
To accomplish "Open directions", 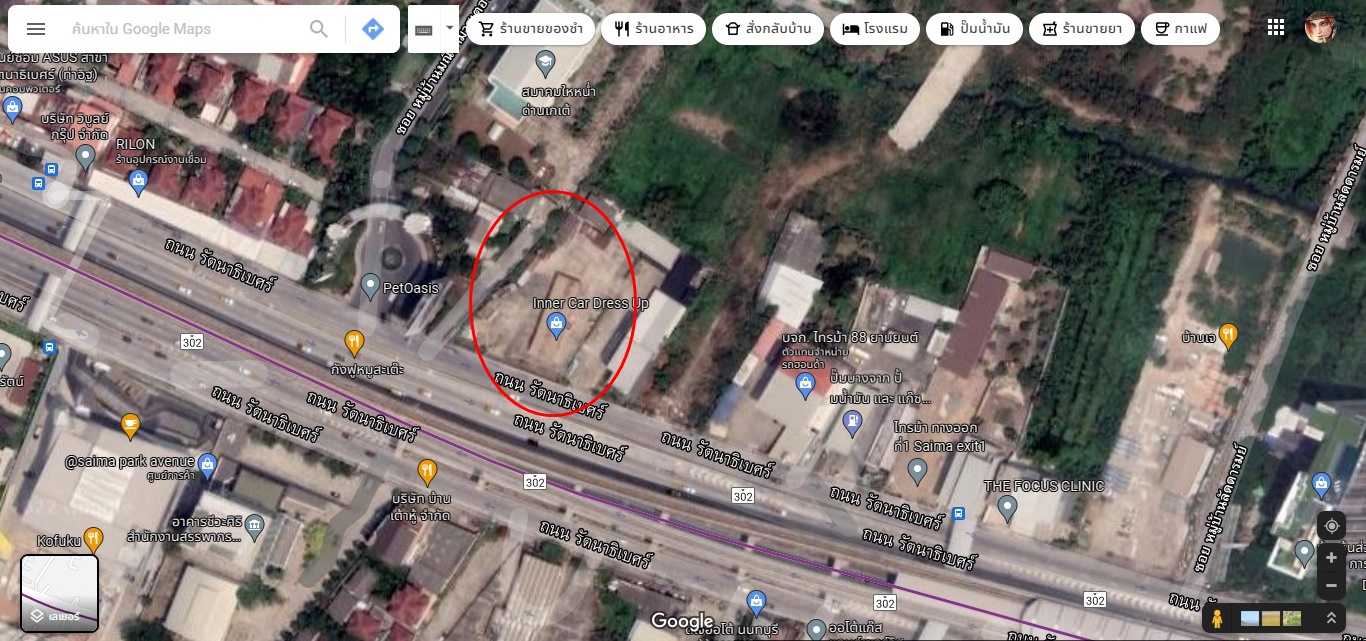I will [372, 29].
